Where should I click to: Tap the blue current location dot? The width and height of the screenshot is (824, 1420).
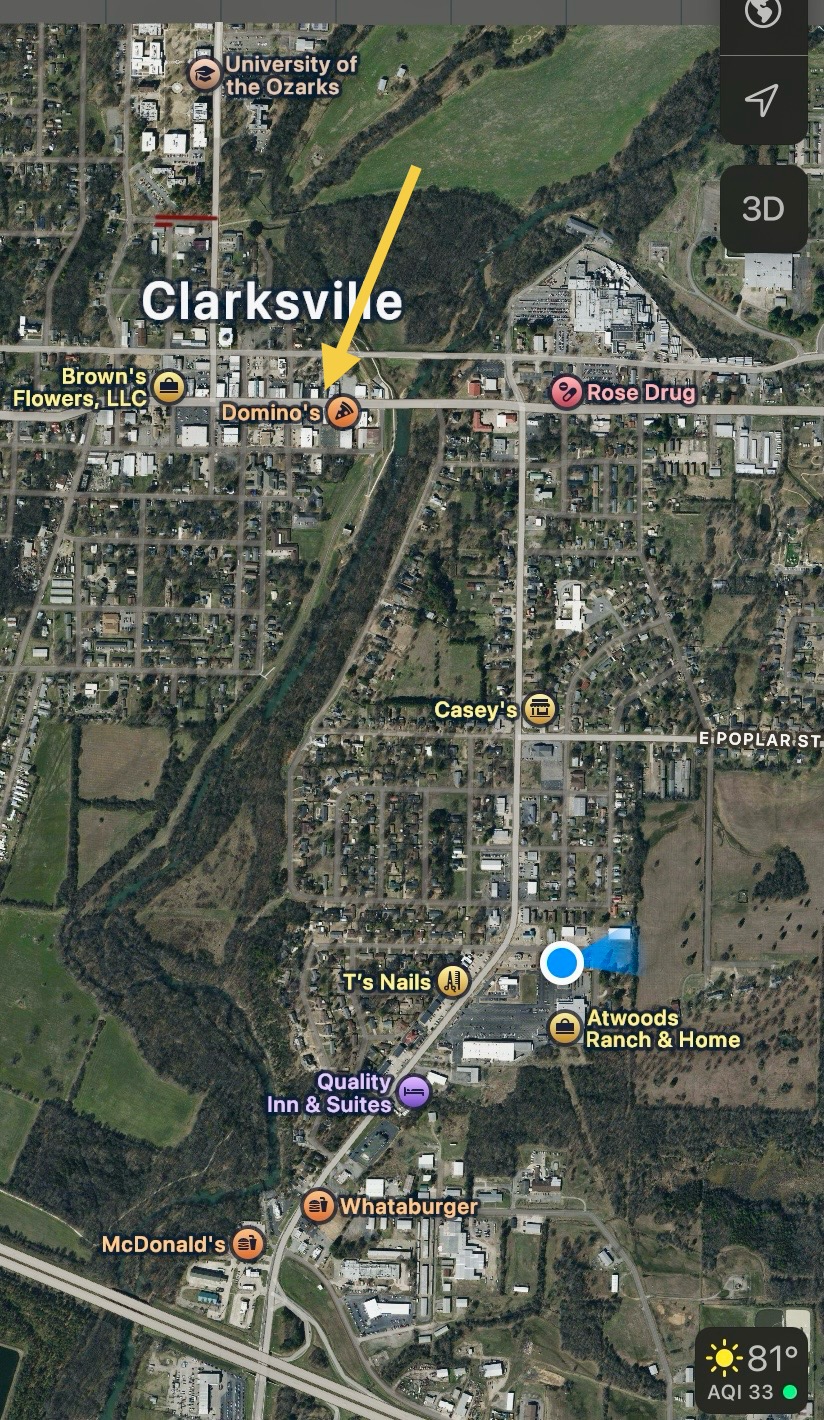coord(562,963)
